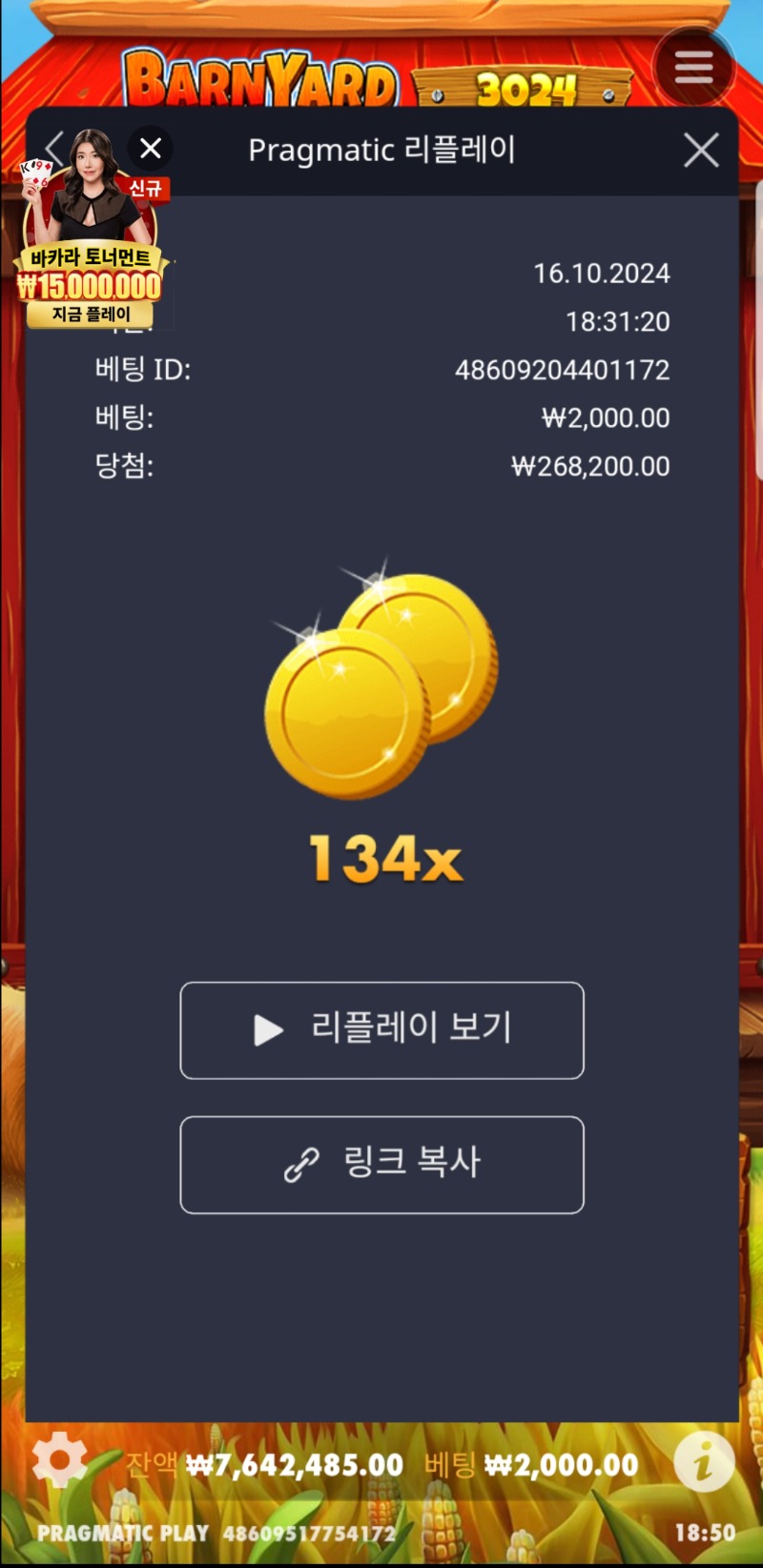The width and height of the screenshot is (763, 1568).
Task: Show game info
Action: pos(704,1461)
